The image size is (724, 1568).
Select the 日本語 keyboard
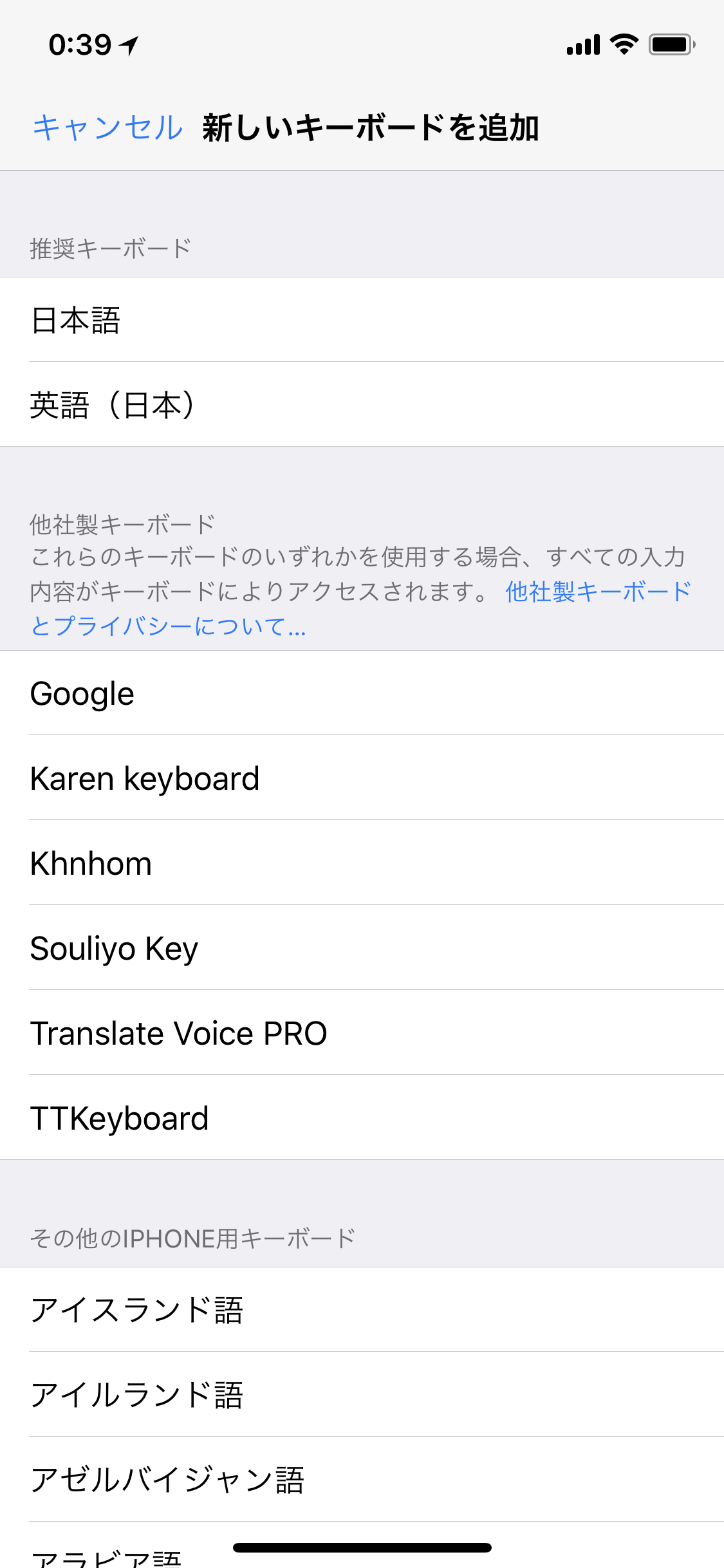[362, 320]
